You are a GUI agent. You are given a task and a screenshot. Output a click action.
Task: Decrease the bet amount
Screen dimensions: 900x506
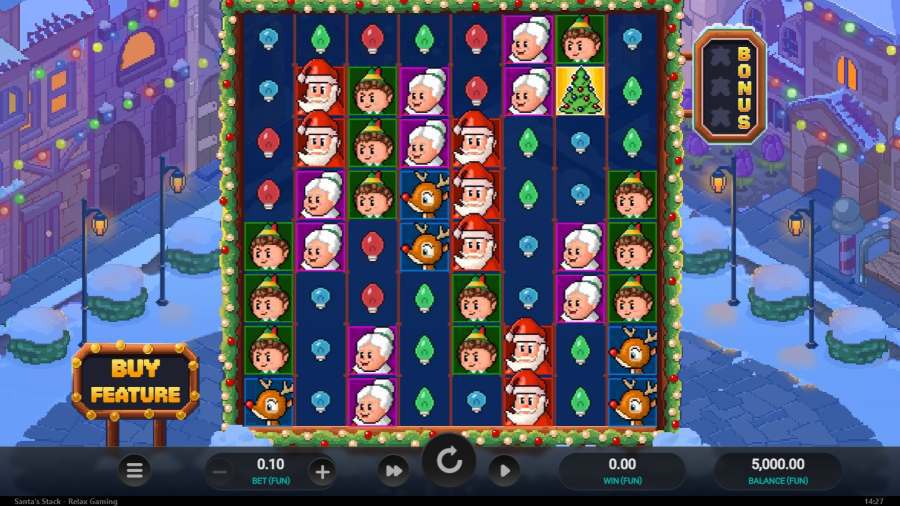[x=222, y=471]
